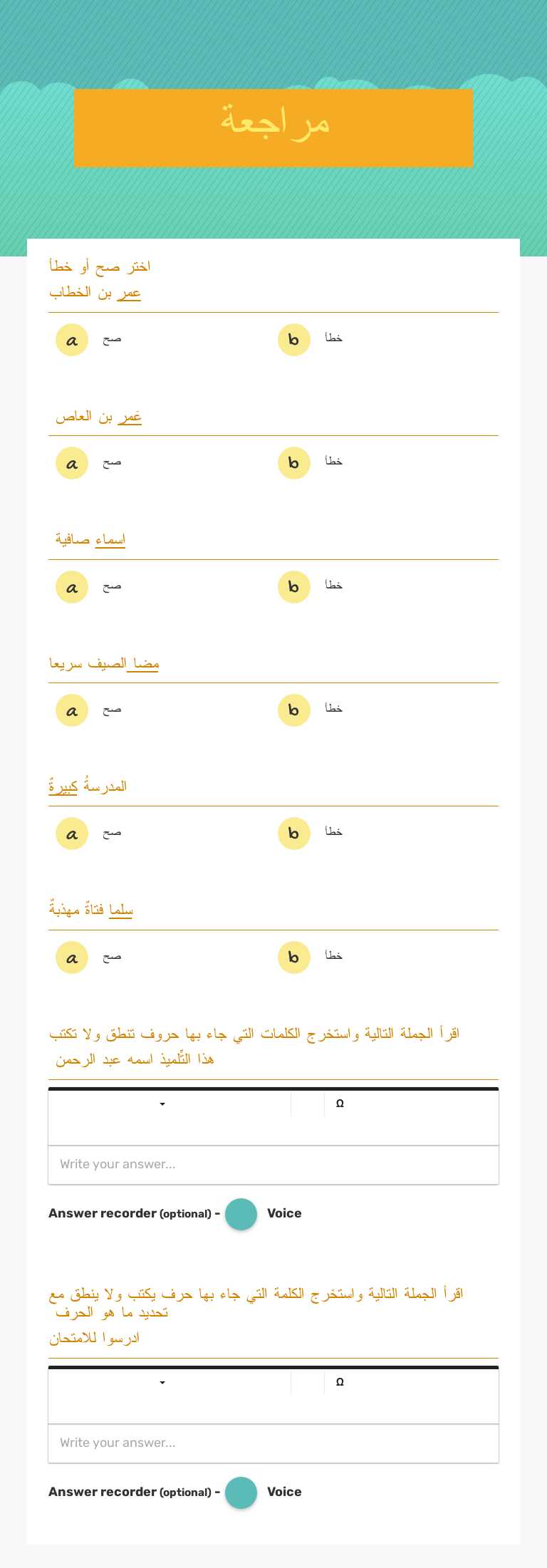Click the teal Voice recorder icon for the first answer

coord(241,1214)
